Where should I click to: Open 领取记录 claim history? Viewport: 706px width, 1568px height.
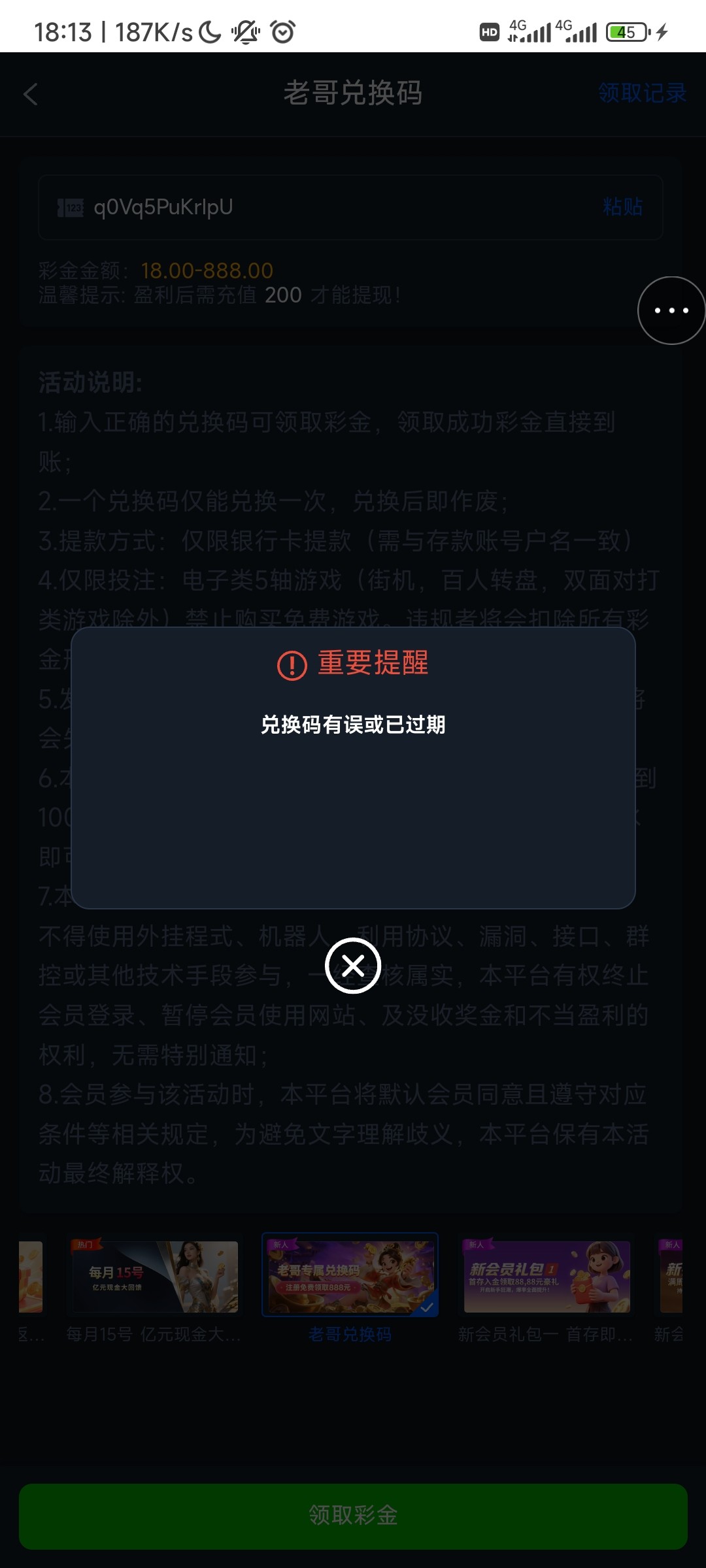coord(642,93)
